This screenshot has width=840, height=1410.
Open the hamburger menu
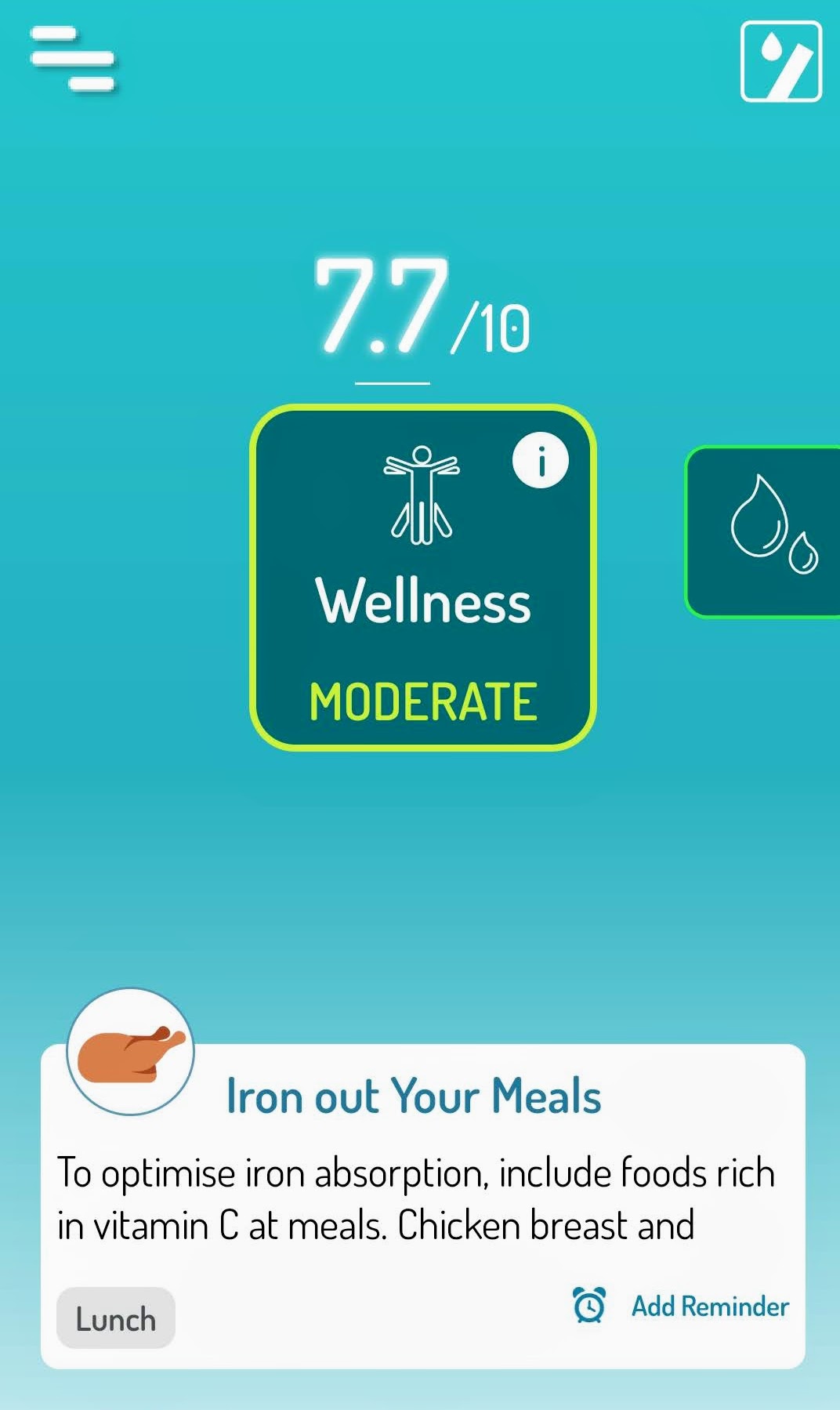pyautogui.click(x=73, y=60)
